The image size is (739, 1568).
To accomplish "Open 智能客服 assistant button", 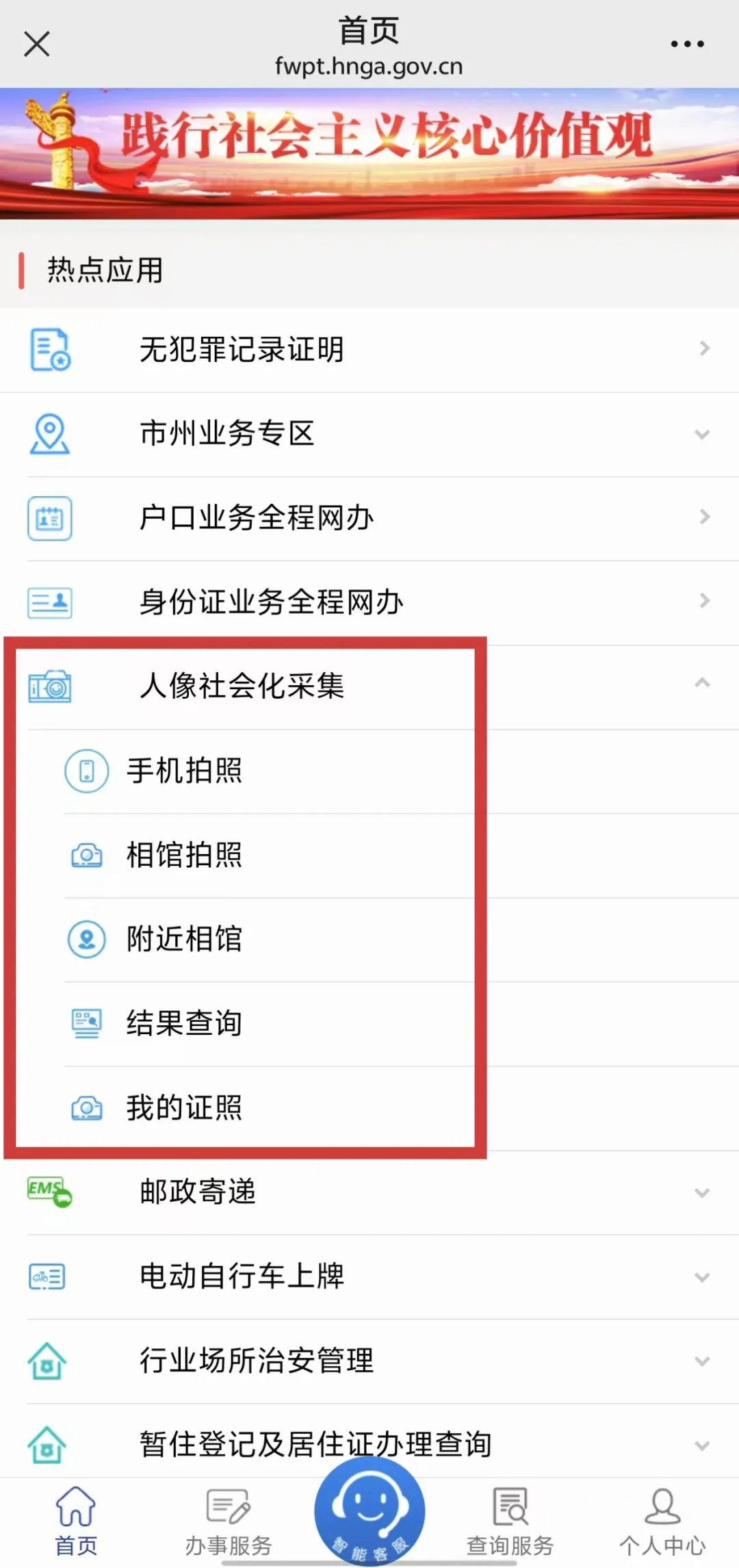I will pyautogui.click(x=369, y=1509).
